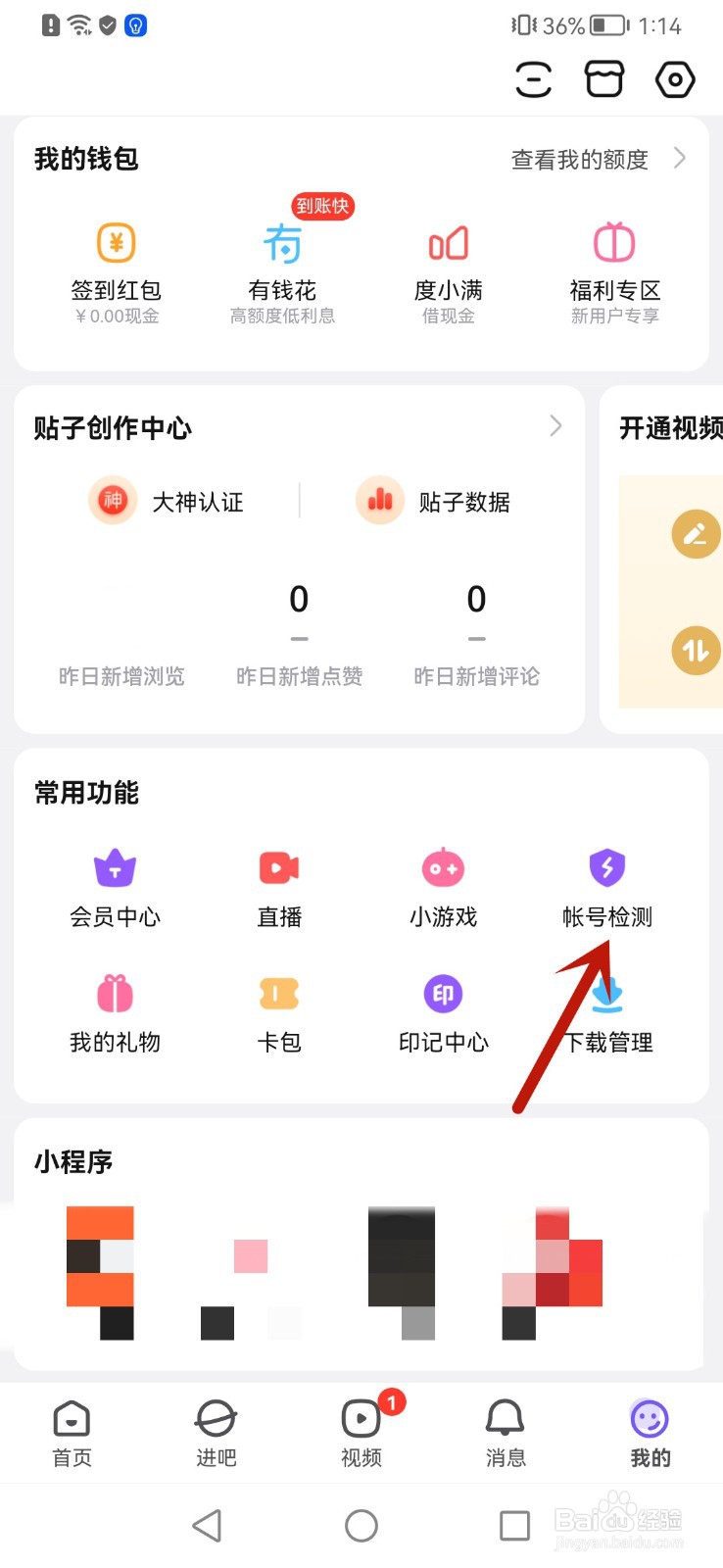The height and width of the screenshot is (1568, 723).
Task: 点击第一个小程序缩略图
Action: pyautogui.click(x=101, y=1271)
